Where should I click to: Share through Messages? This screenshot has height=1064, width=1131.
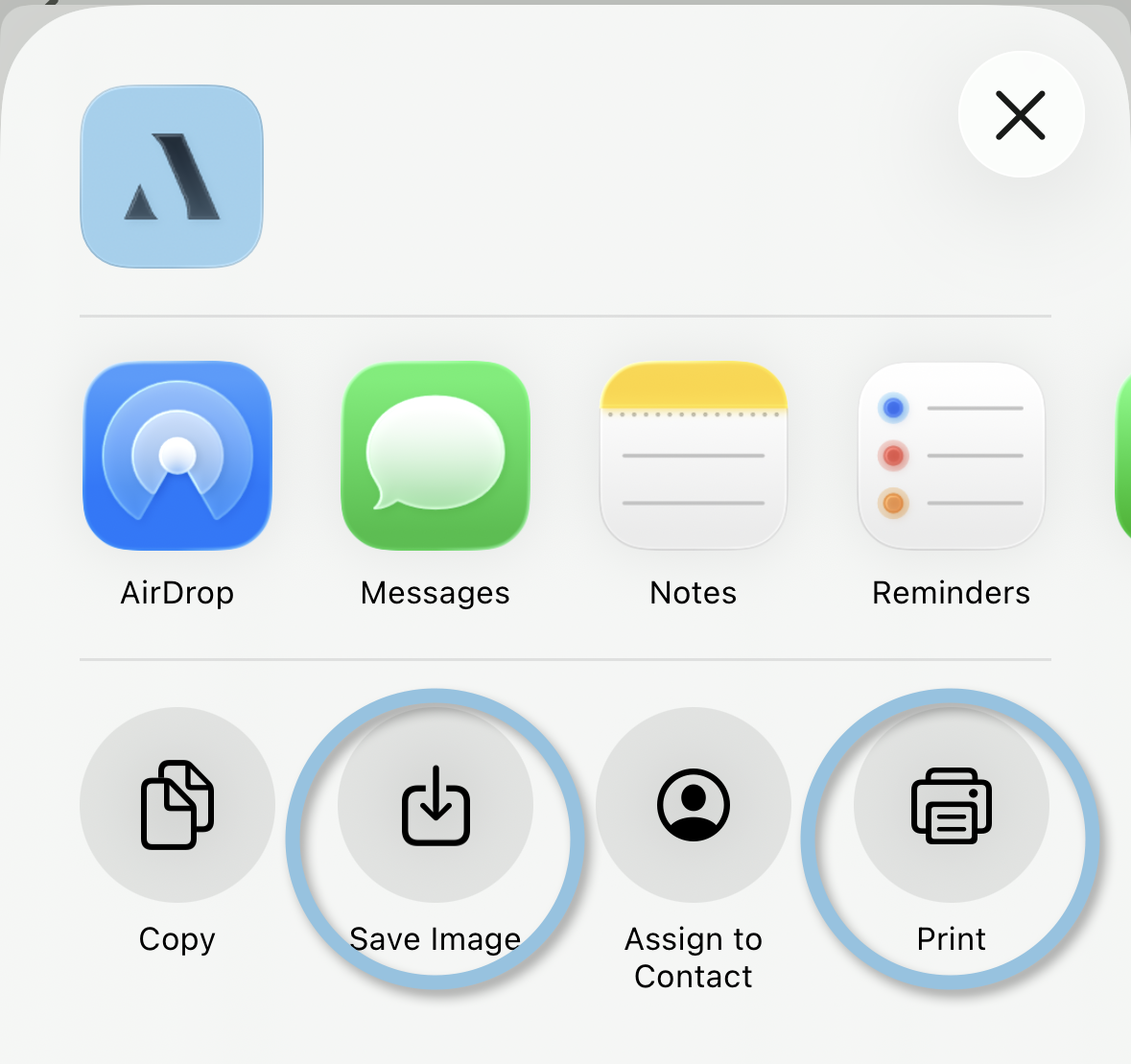point(436,456)
